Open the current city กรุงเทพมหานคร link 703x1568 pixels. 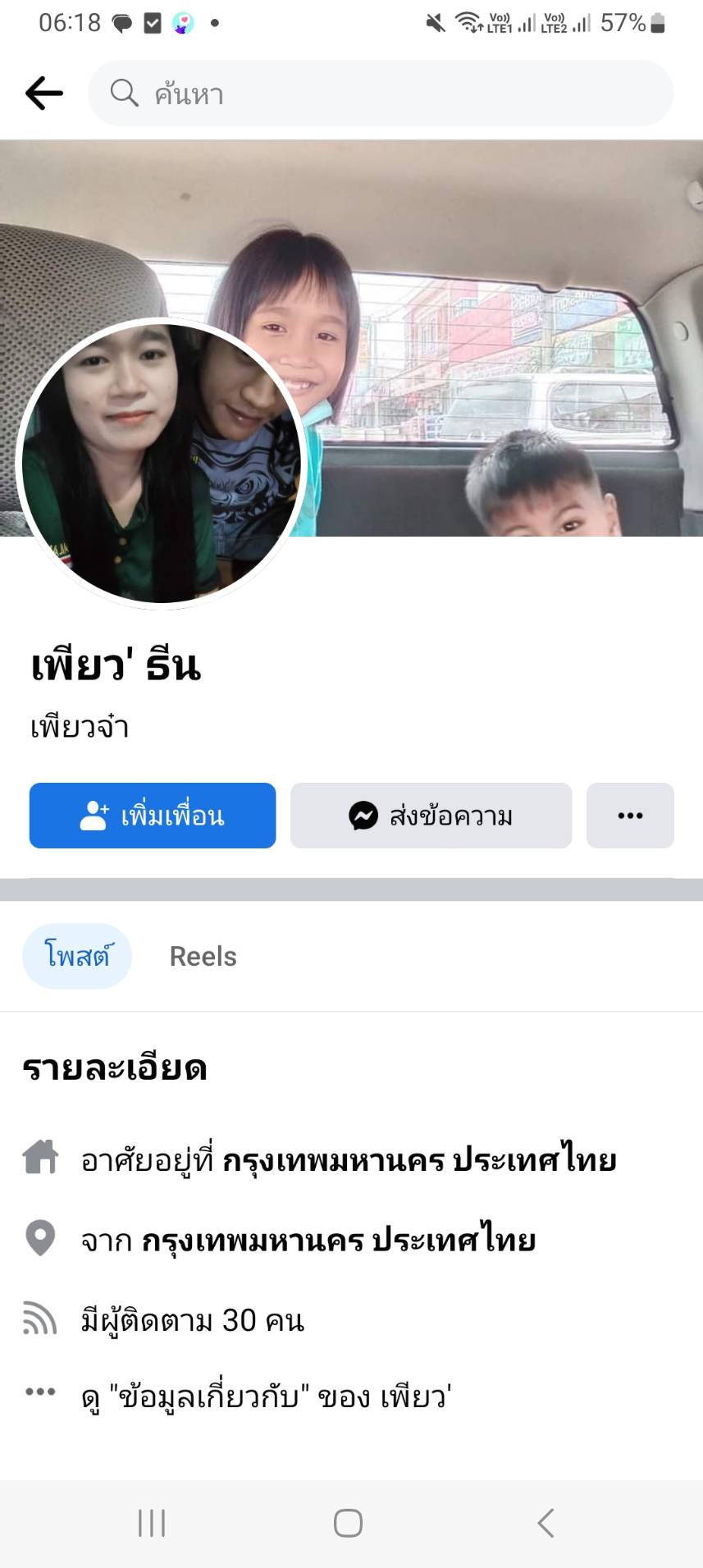[x=419, y=1160]
